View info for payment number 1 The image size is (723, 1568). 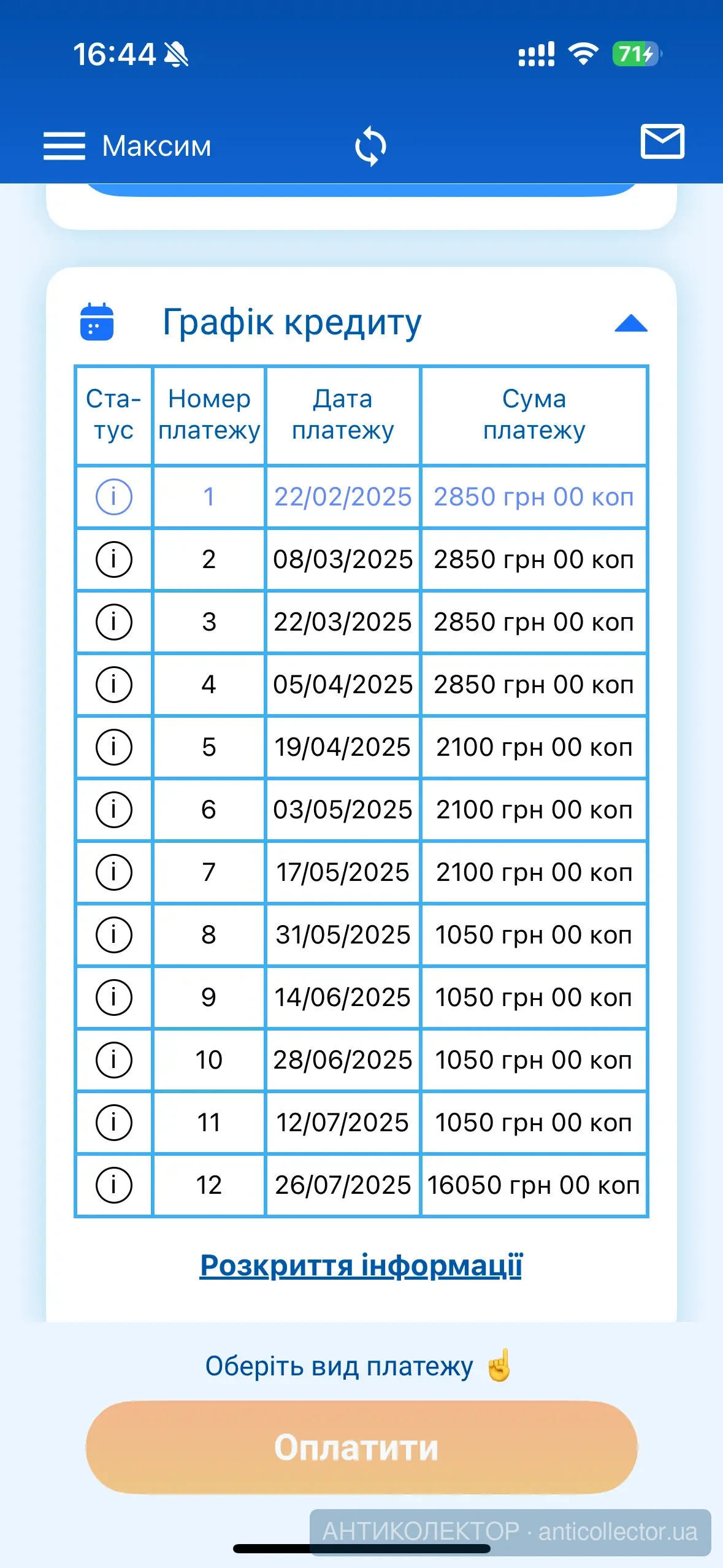pyautogui.click(x=114, y=497)
